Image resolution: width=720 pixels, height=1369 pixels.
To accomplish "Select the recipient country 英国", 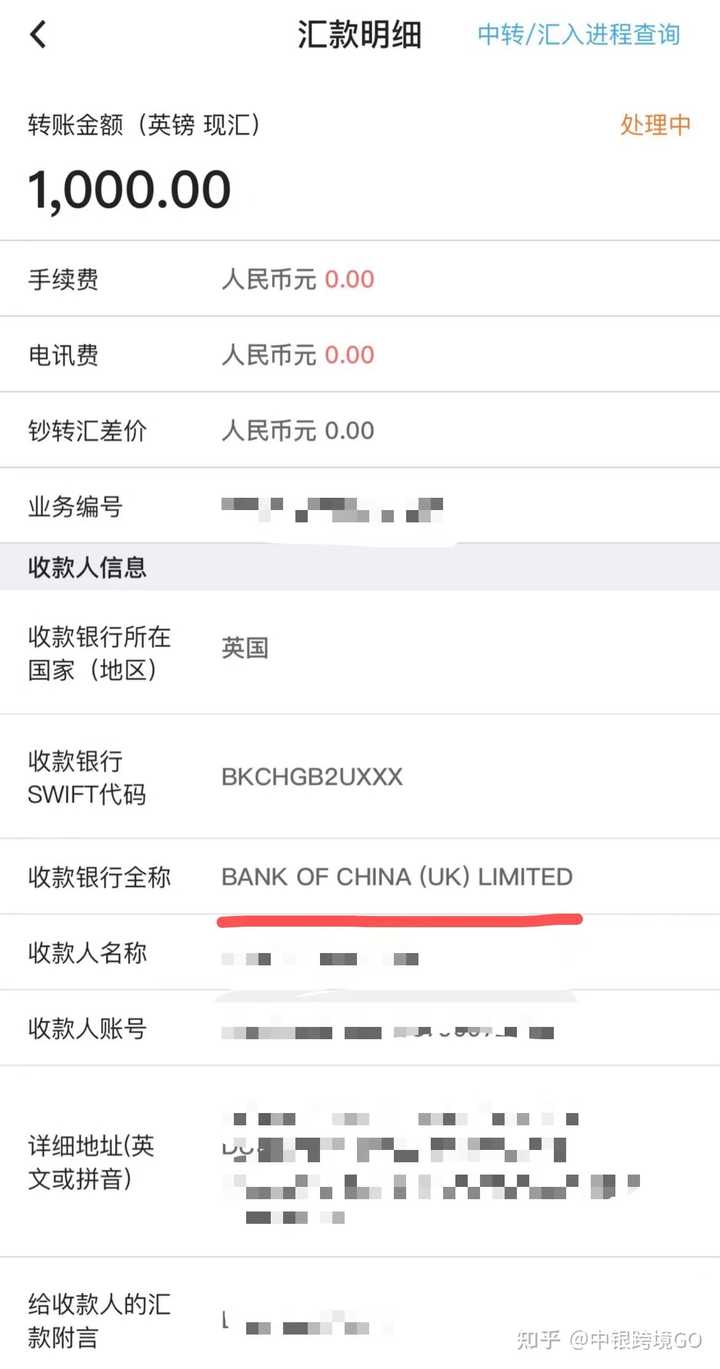I will pos(244,648).
